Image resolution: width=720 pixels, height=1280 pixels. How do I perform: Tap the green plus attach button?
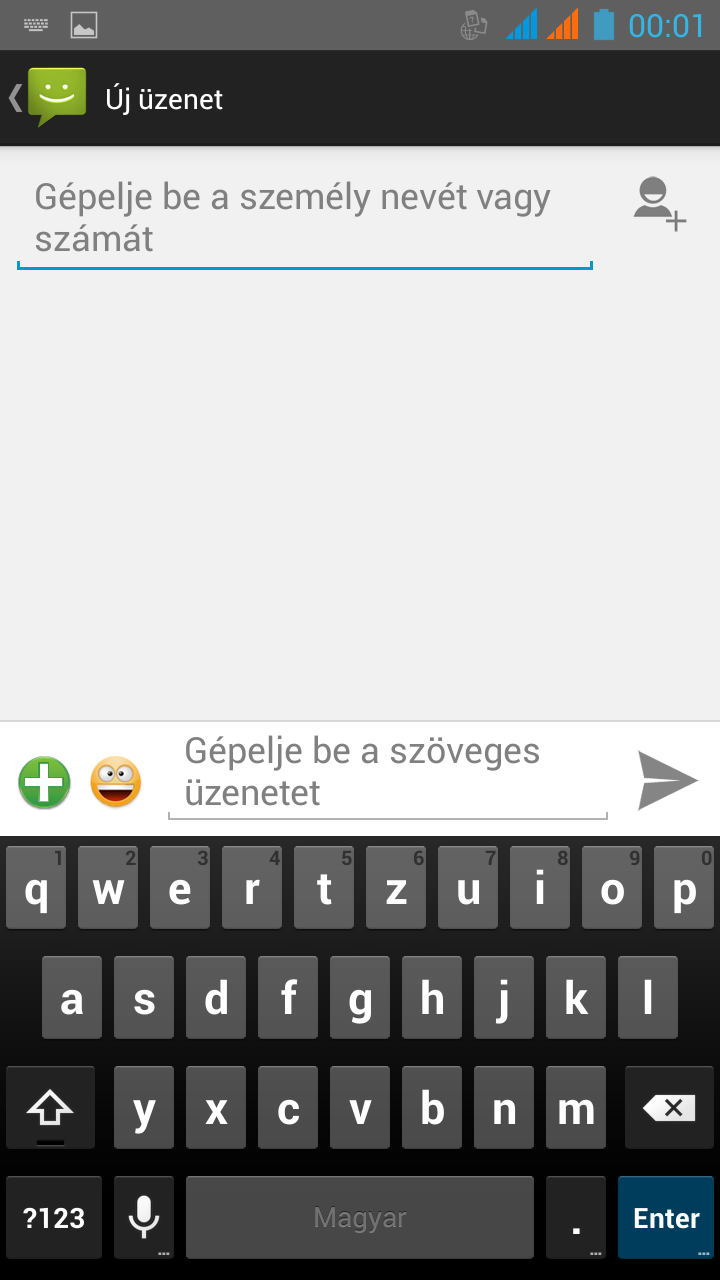click(x=45, y=782)
